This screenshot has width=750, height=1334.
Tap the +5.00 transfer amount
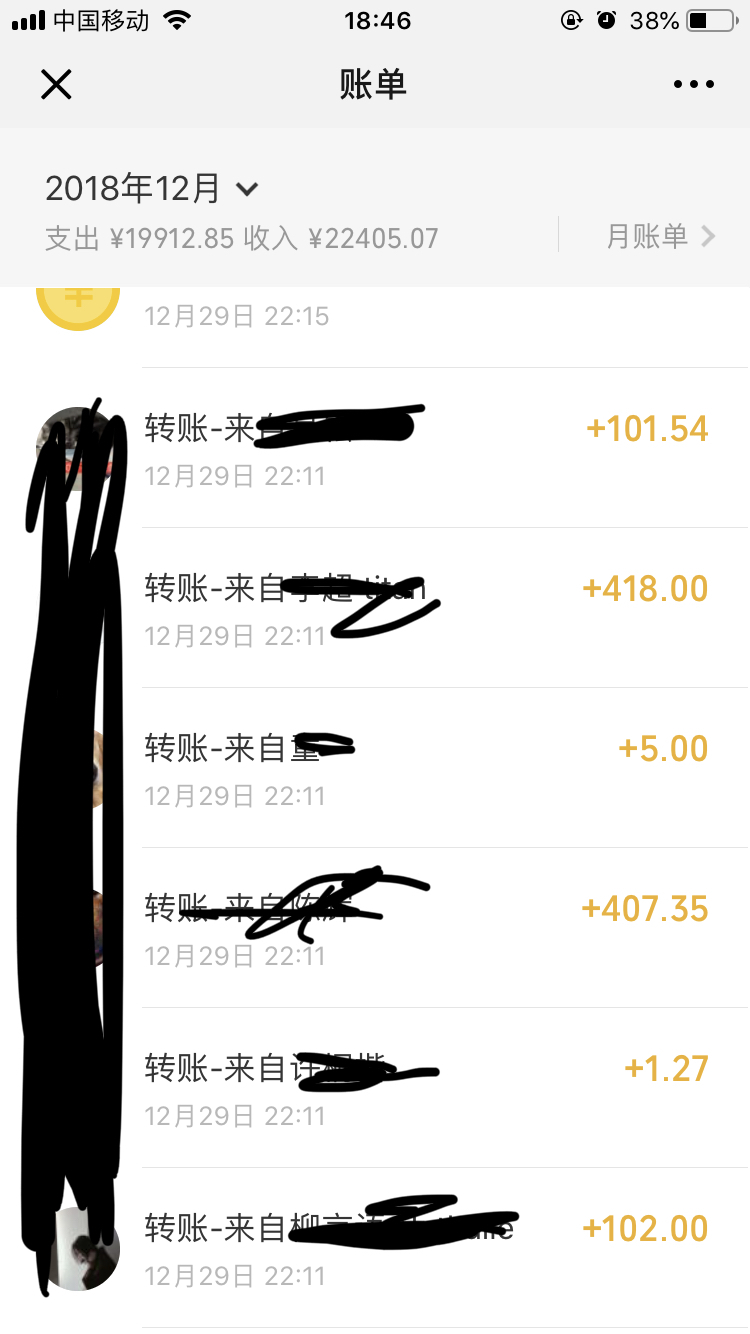(663, 748)
